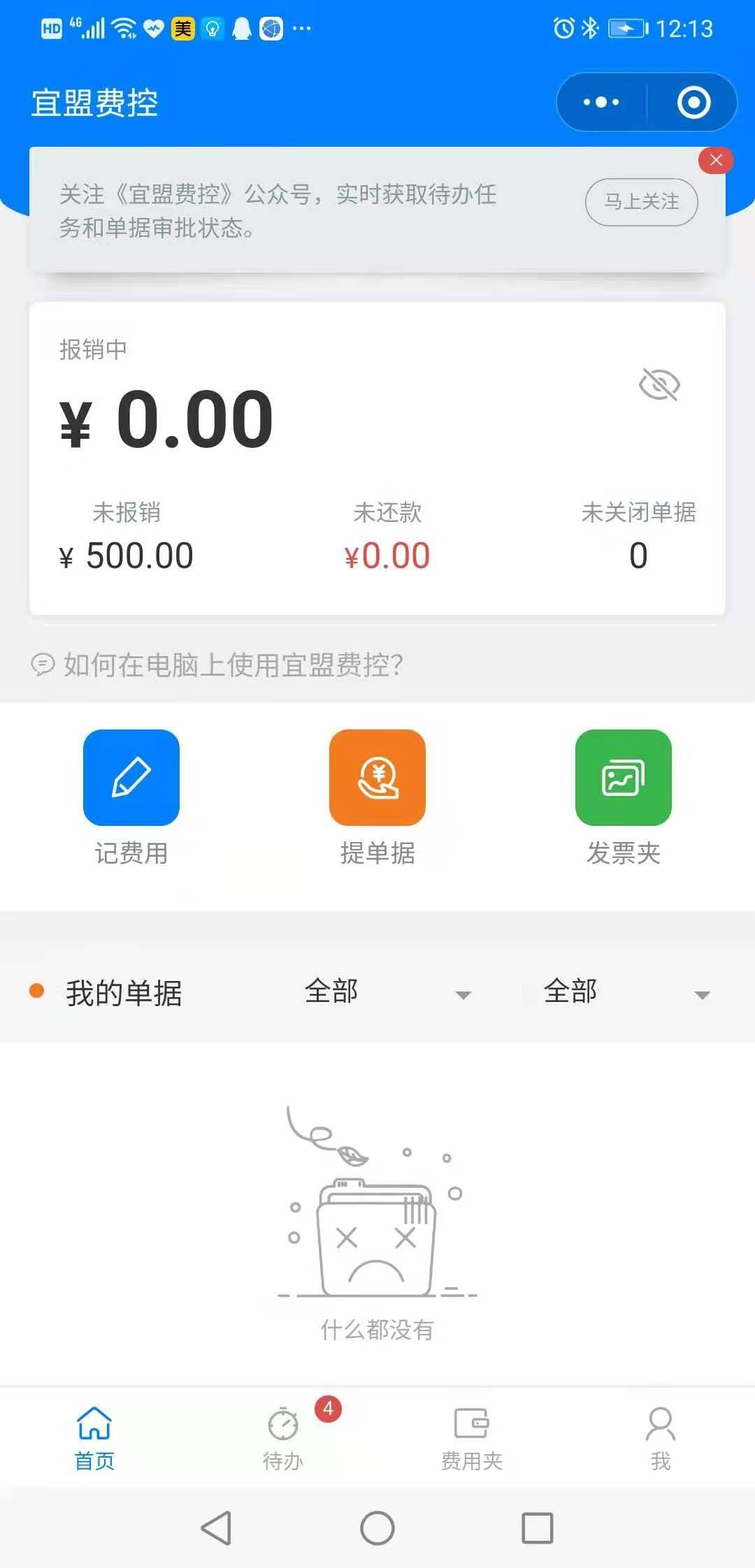Open 提单据 to submit a document

pos(377,797)
